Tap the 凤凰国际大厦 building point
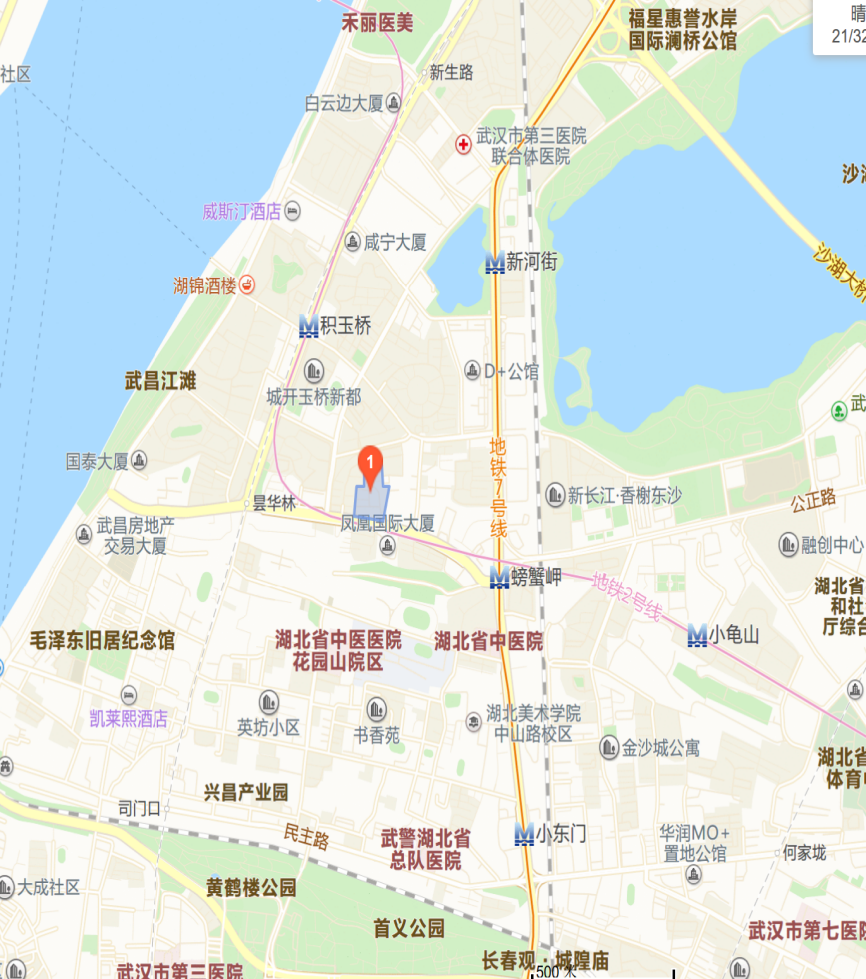The width and height of the screenshot is (866, 979). pyautogui.click(x=388, y=544)
